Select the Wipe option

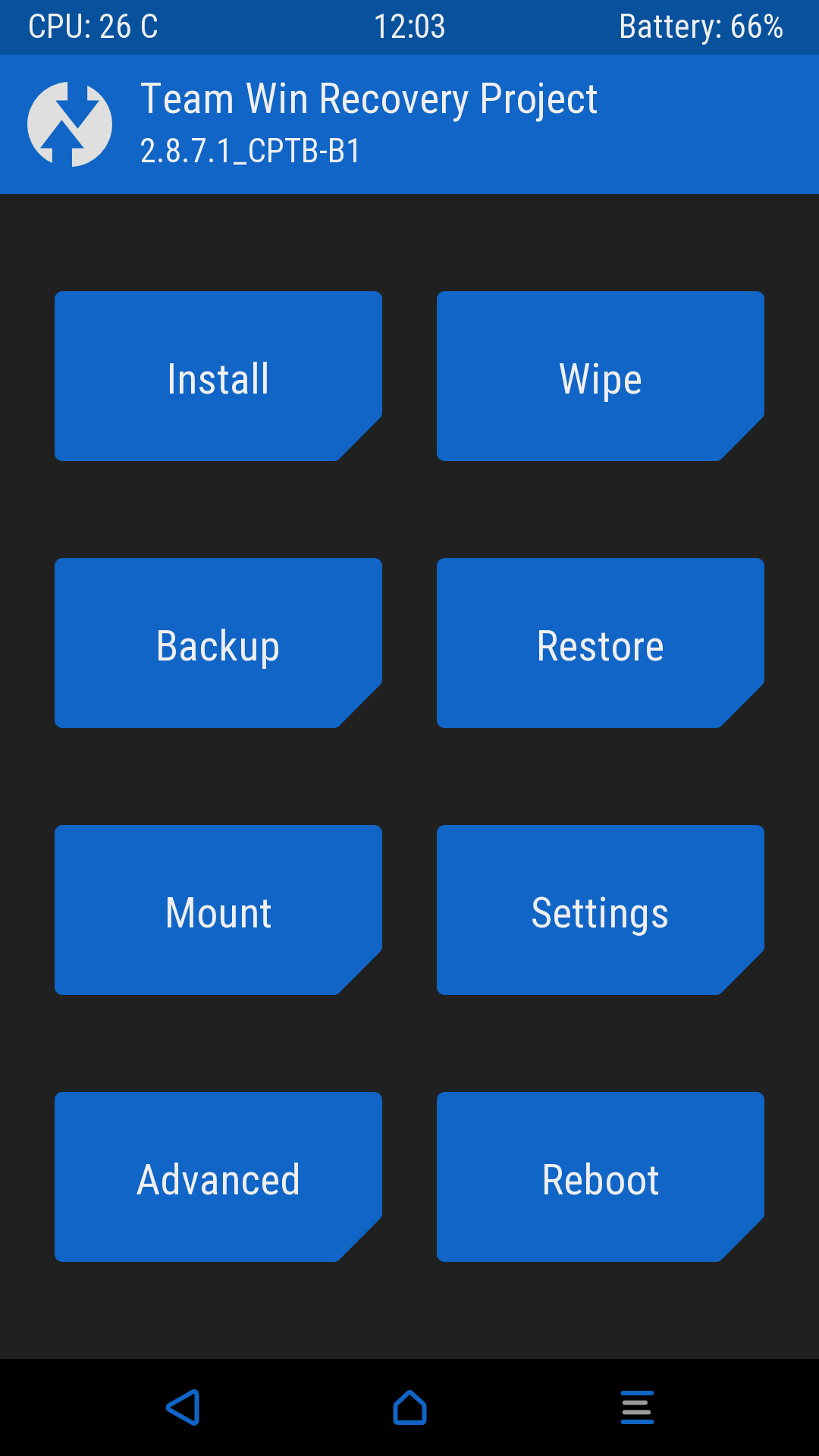(601, 376)
